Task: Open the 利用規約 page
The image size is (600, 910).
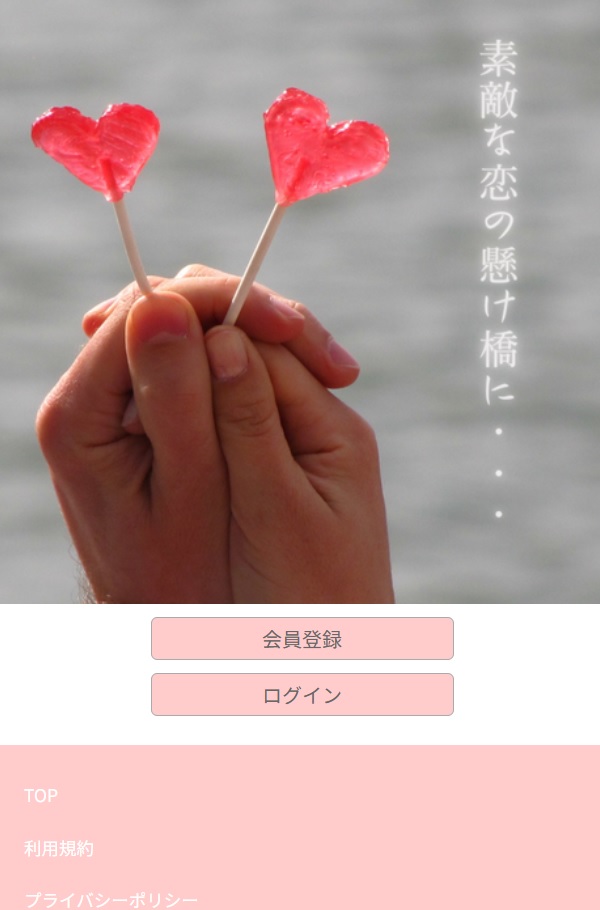Action: 59,849
